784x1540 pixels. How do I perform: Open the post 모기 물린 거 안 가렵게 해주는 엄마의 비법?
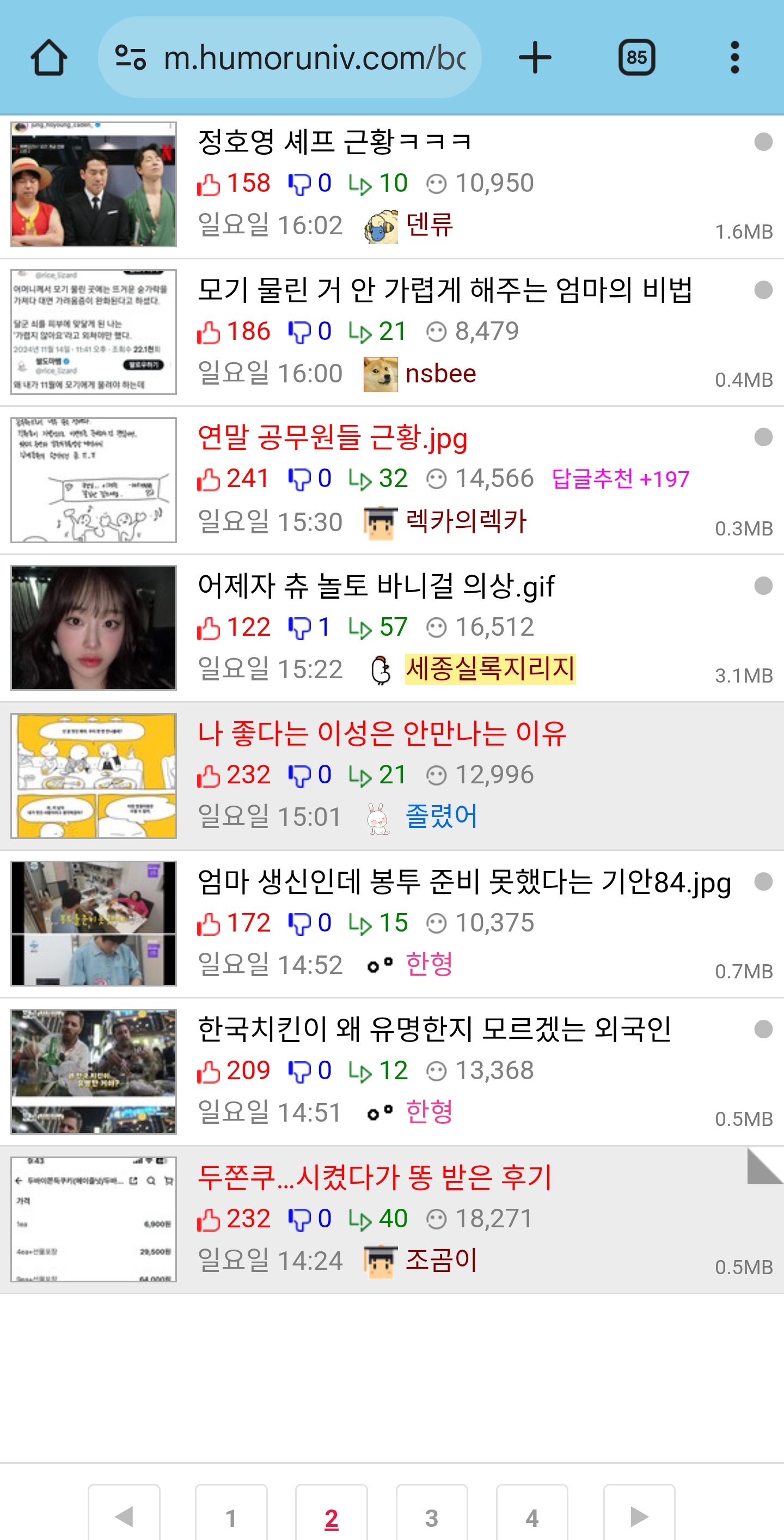[445, 290]
